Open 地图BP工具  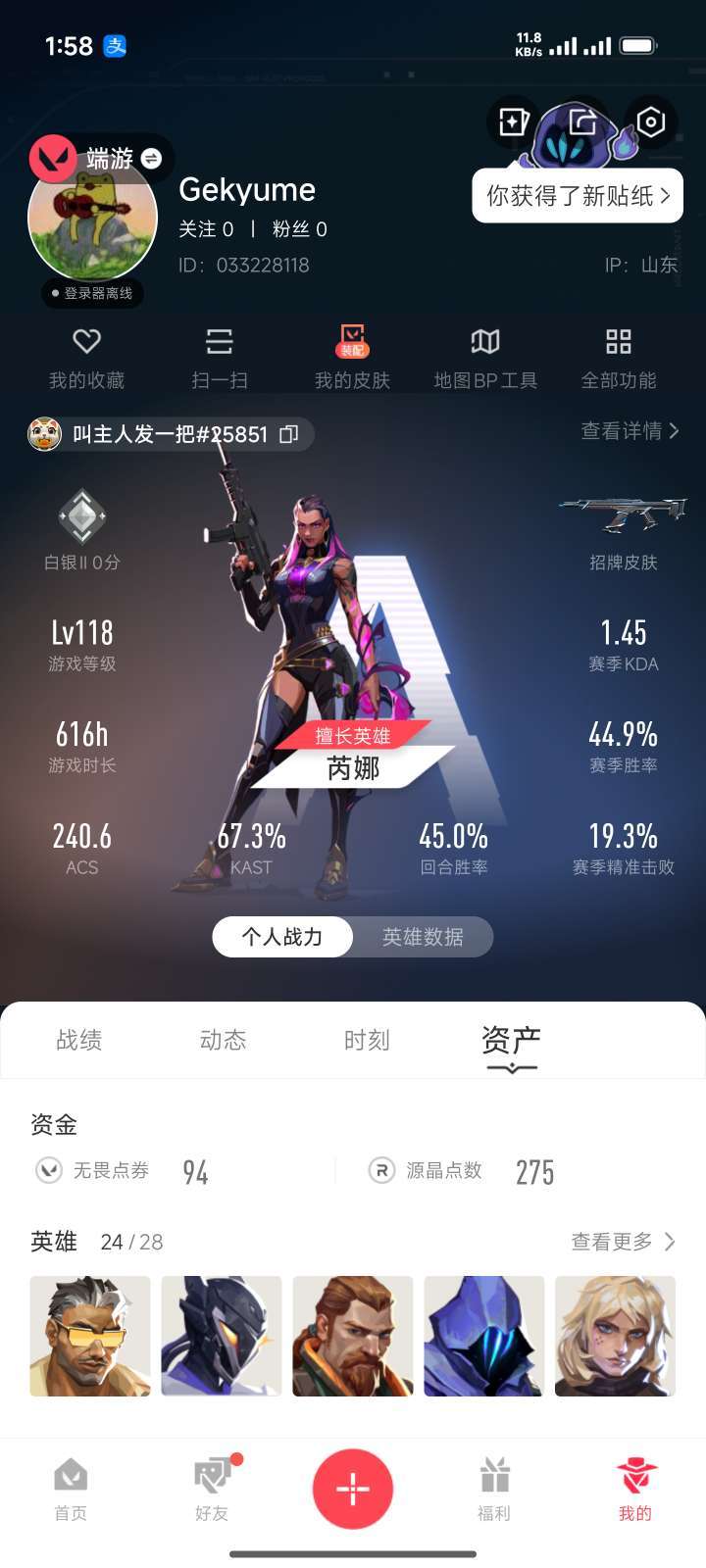(x=485, y=358)
